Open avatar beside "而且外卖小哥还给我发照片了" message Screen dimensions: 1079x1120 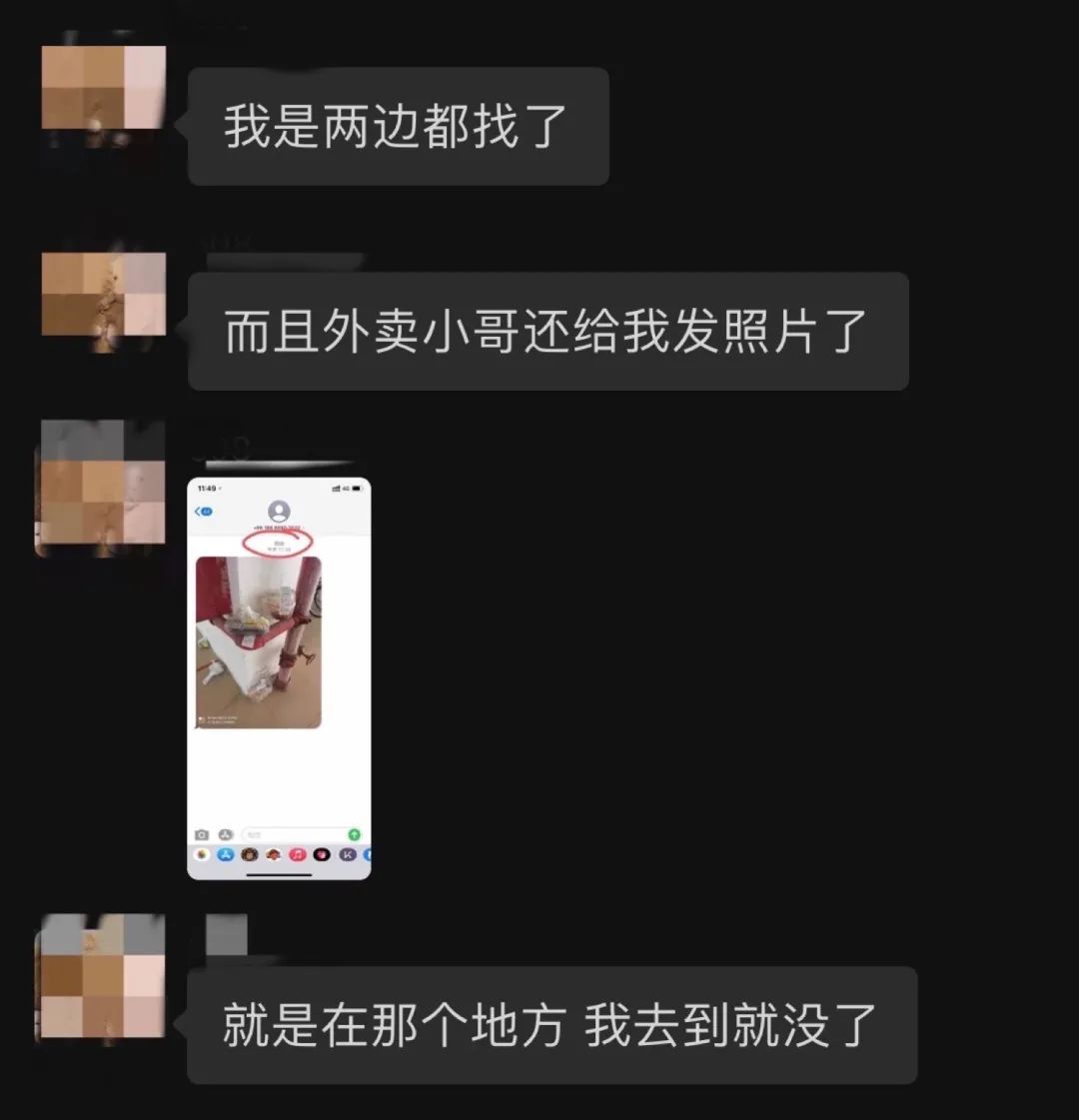click(x=103, y=295)
